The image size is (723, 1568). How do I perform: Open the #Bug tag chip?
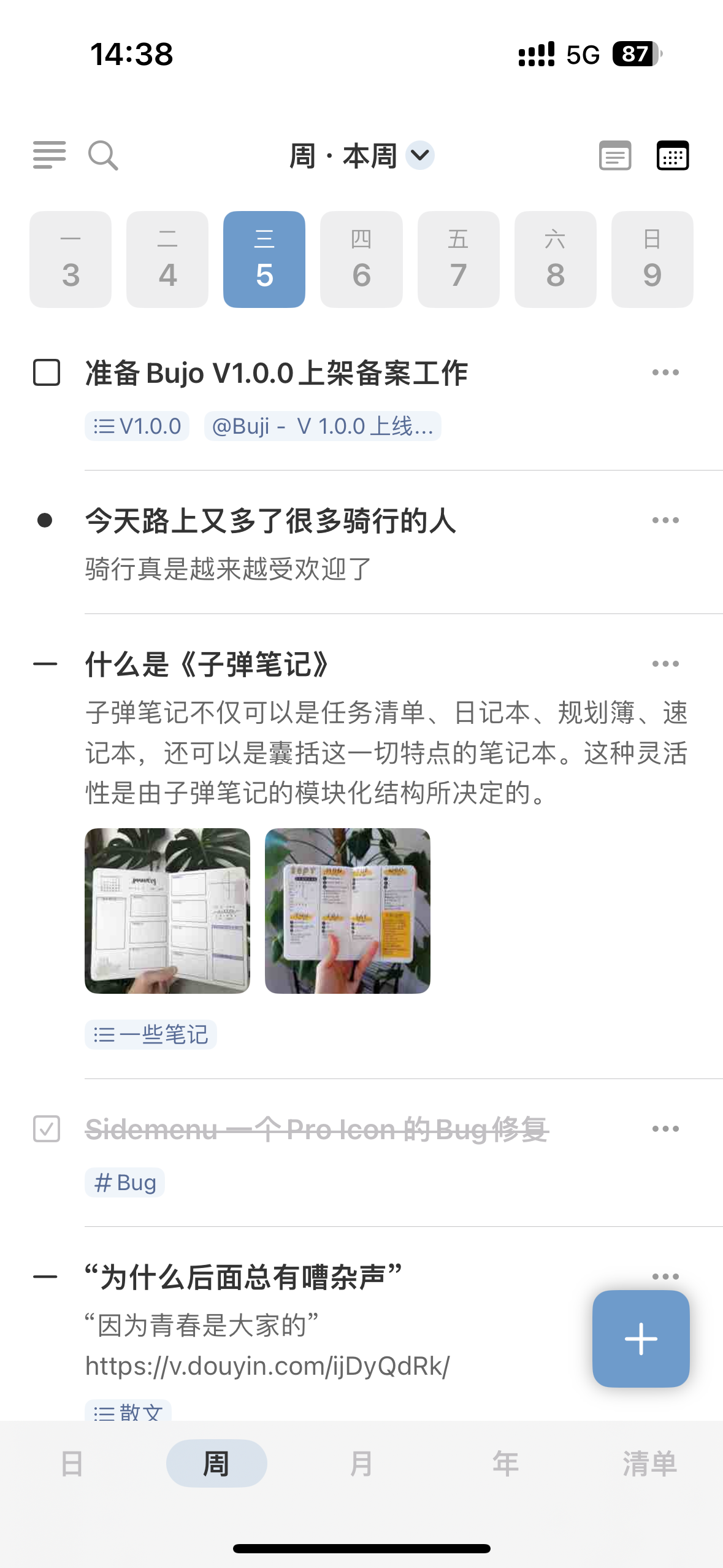pos(124,1182)
